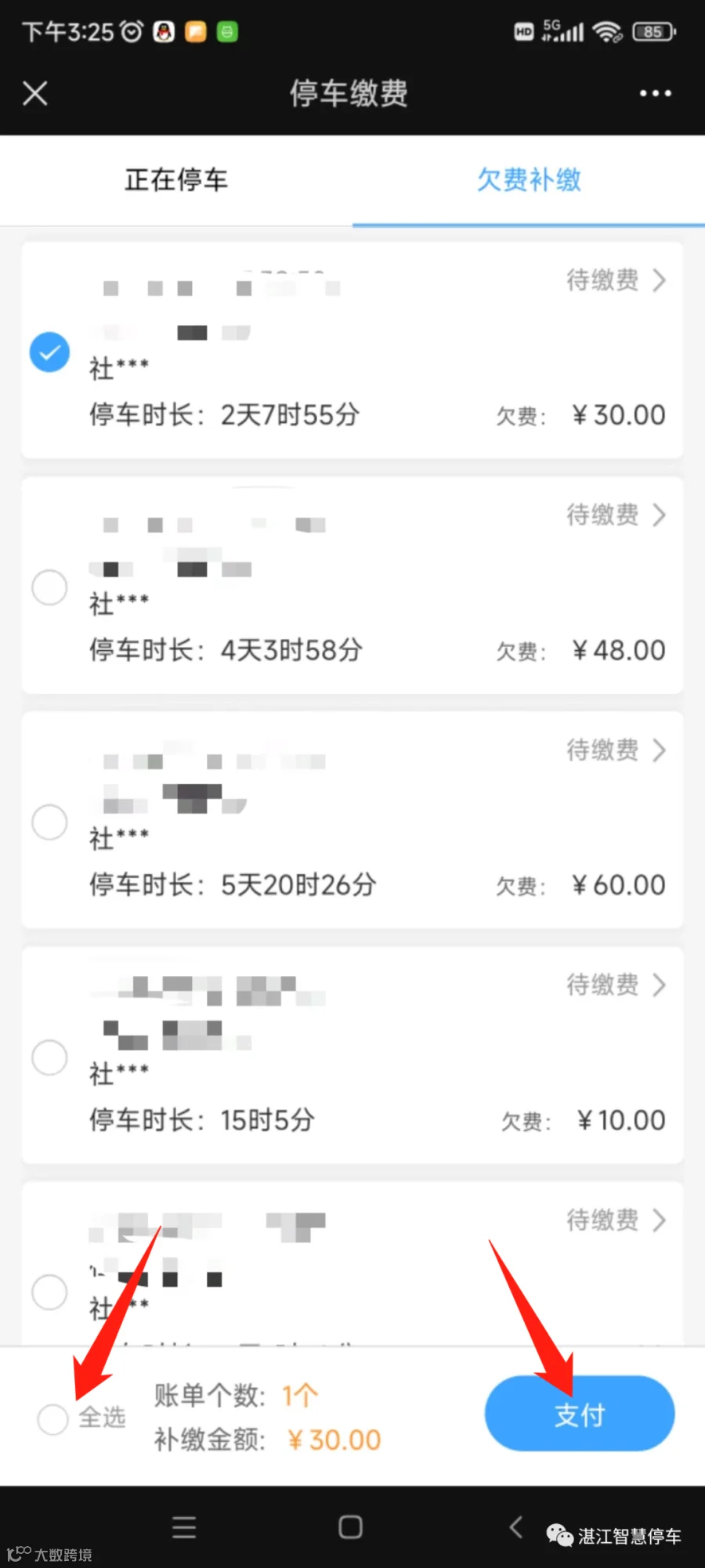Select the 欠费补缴 tab
This screenshot has width=705, height=1568.
(529, 180)
